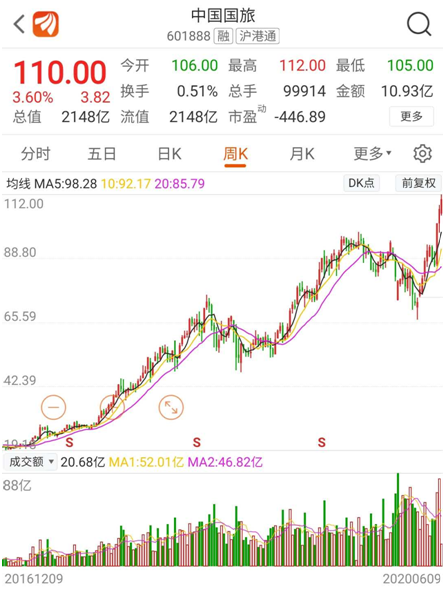Open the search magnifier icon
Screen dimensions: 445x593
coord(419,24)
